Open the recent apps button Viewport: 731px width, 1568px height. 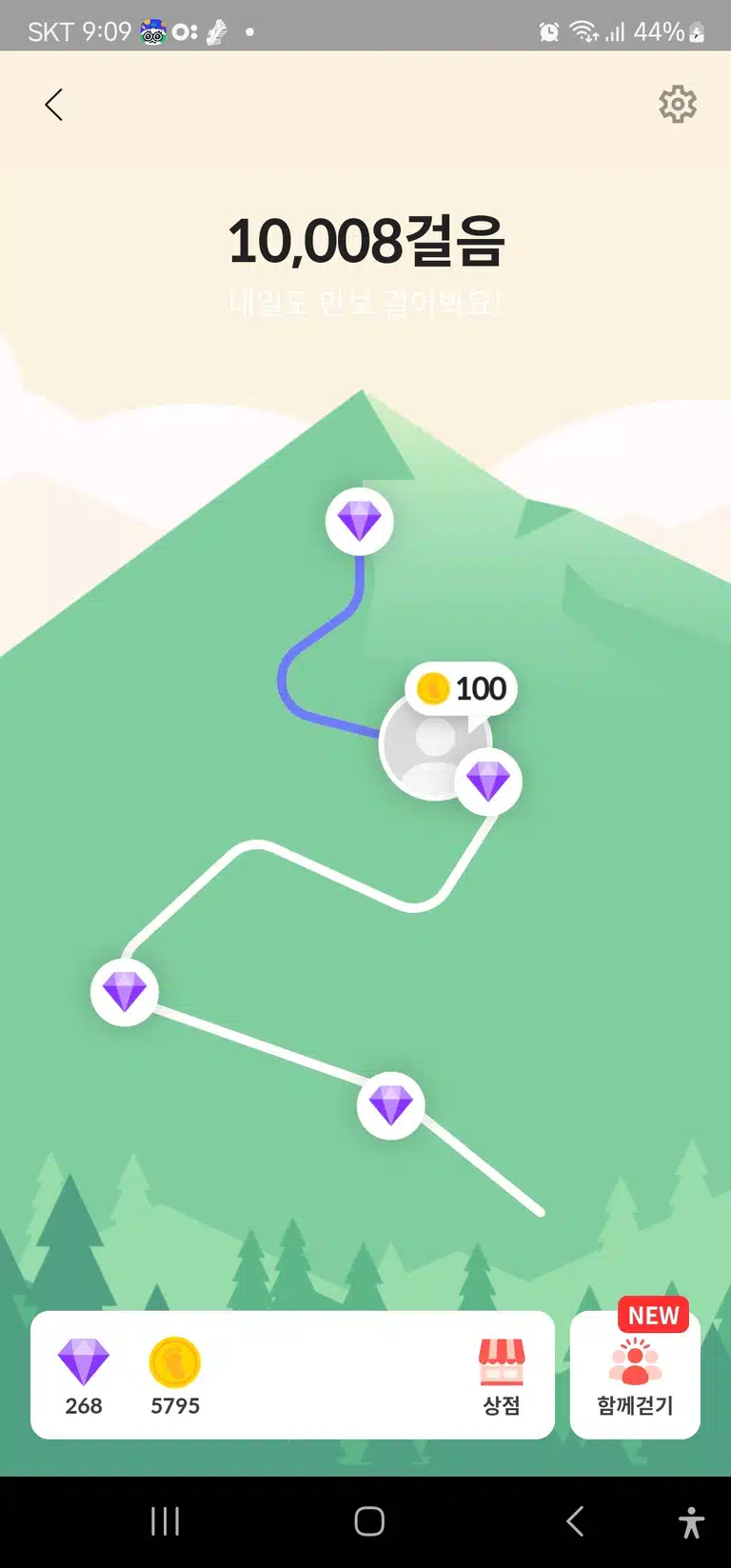[x=166, y=1521]
